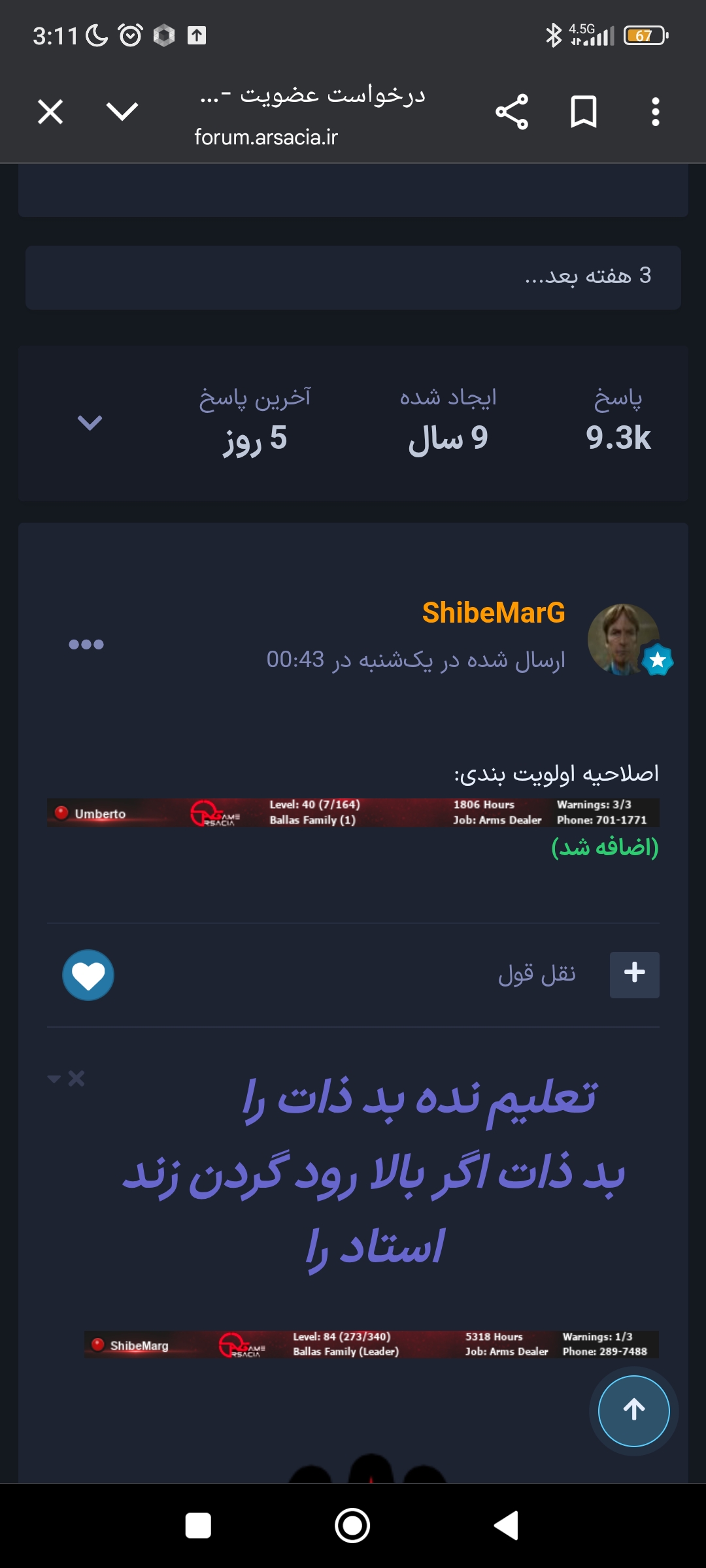
Task: Quote this post with نقل قول
Action: 537,974
